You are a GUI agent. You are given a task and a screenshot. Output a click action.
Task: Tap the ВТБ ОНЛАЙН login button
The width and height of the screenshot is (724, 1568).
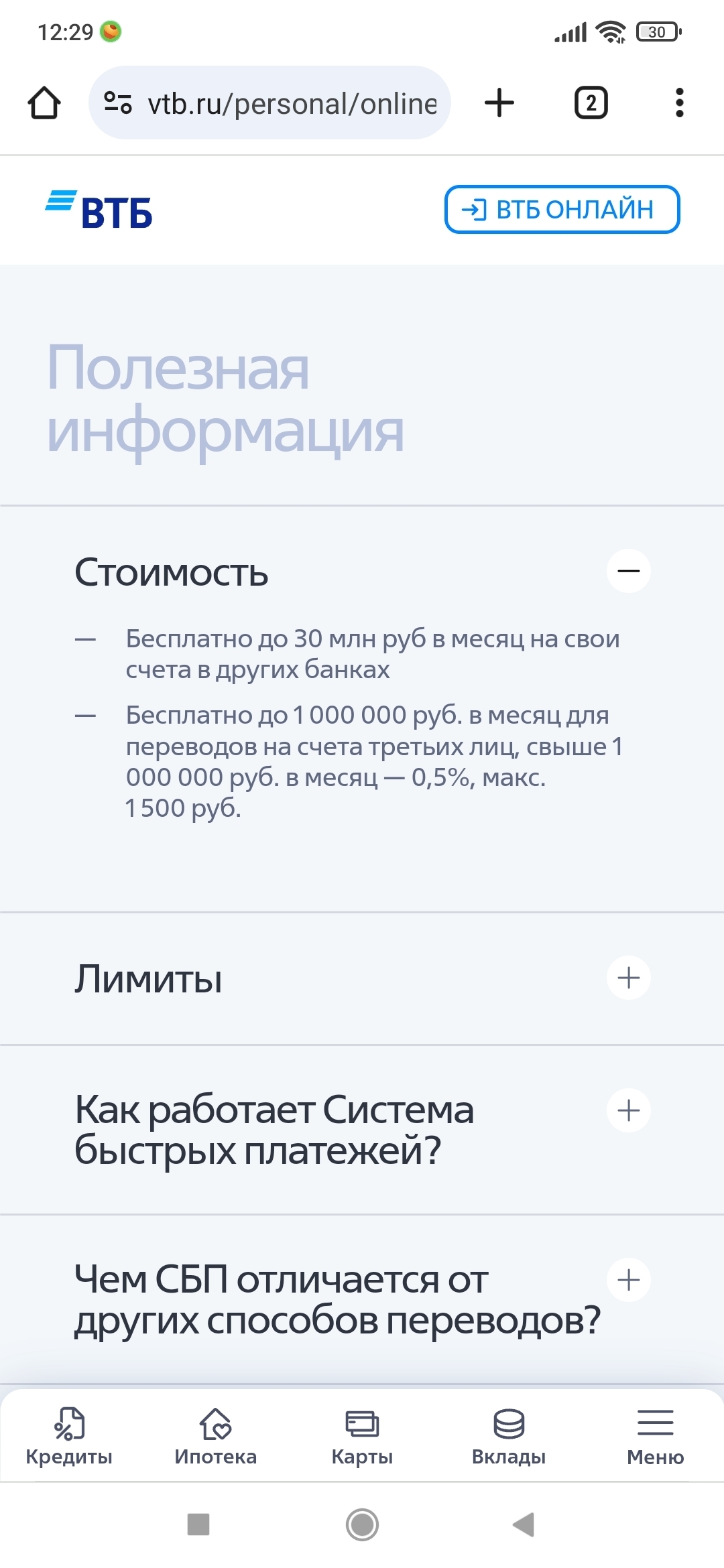(x=562, y=209)
